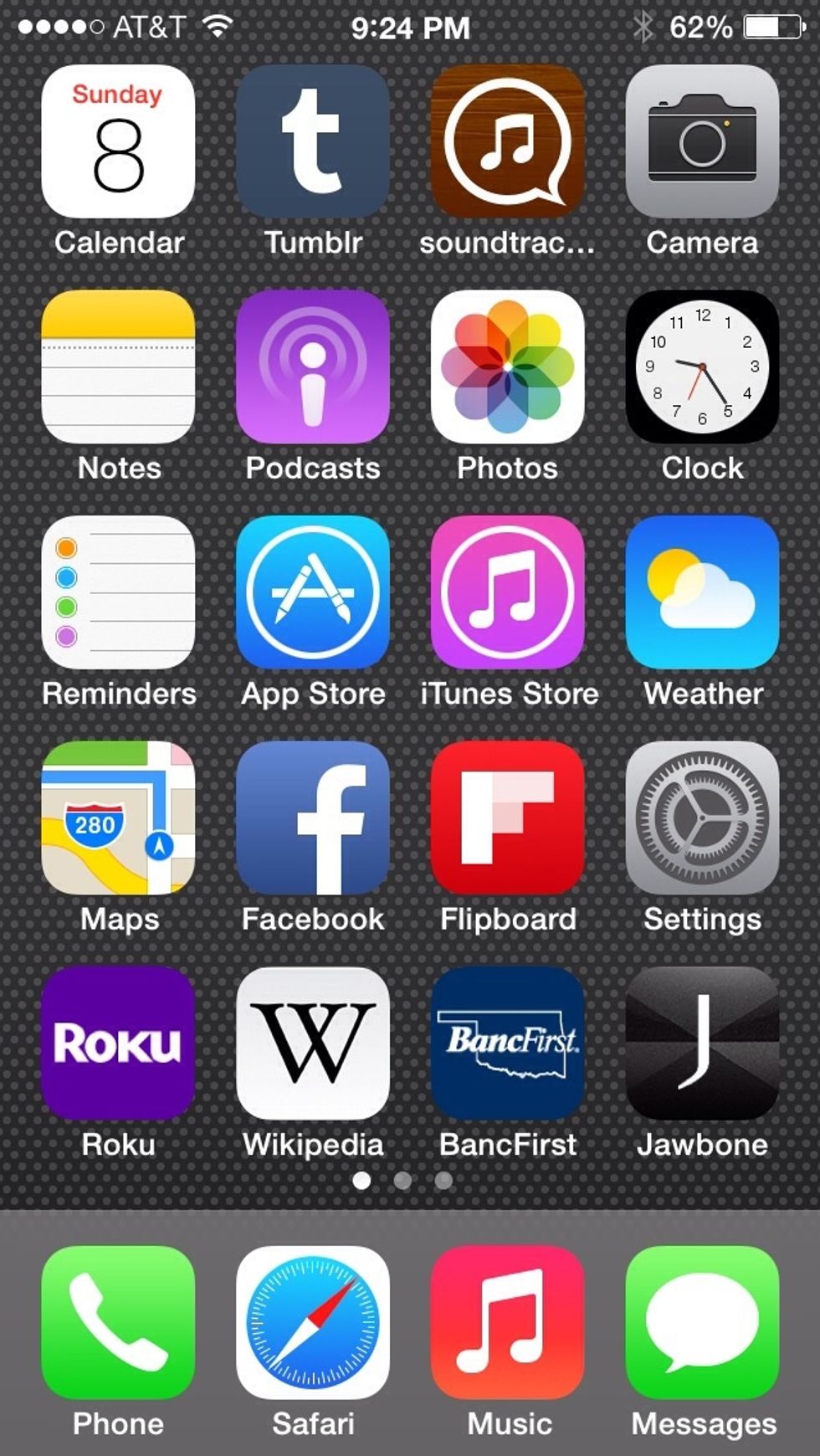Open Notes

(118, 367)
